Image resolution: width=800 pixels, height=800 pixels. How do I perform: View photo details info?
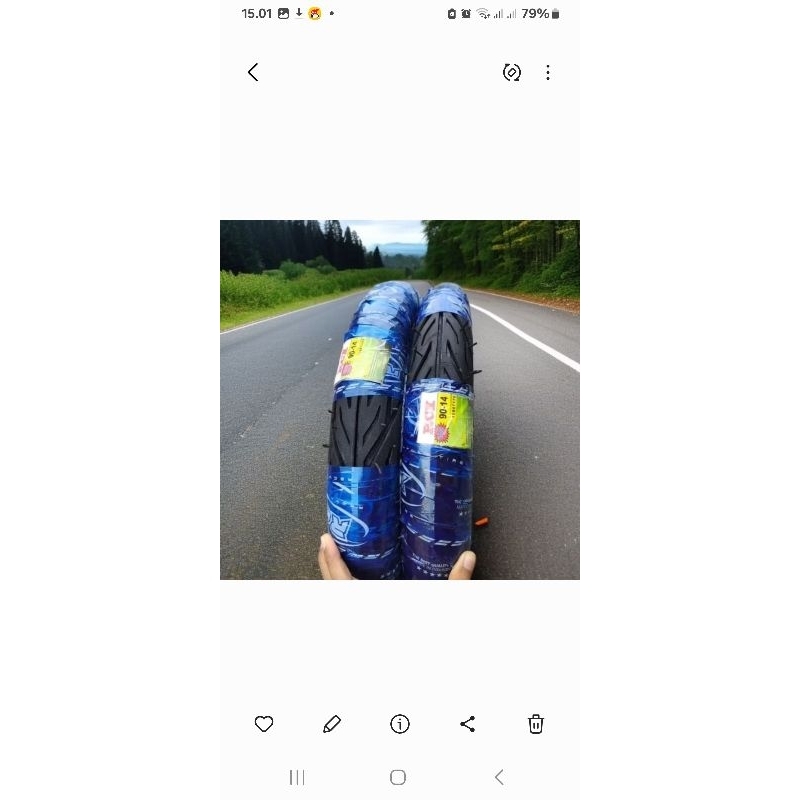coord(400,724)
